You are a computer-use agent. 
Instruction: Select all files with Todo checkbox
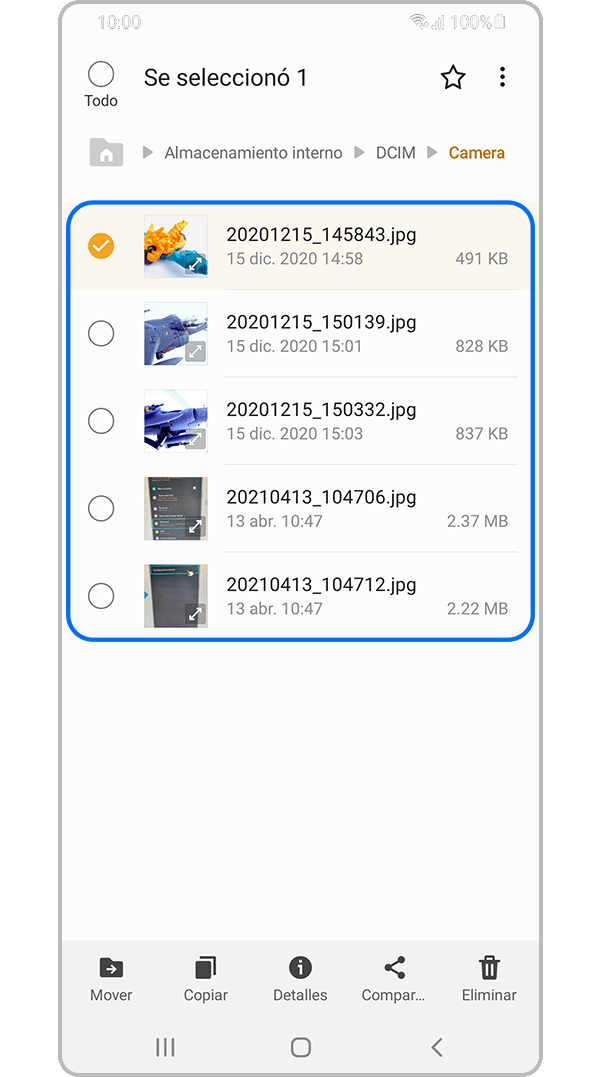coord(101,75)
